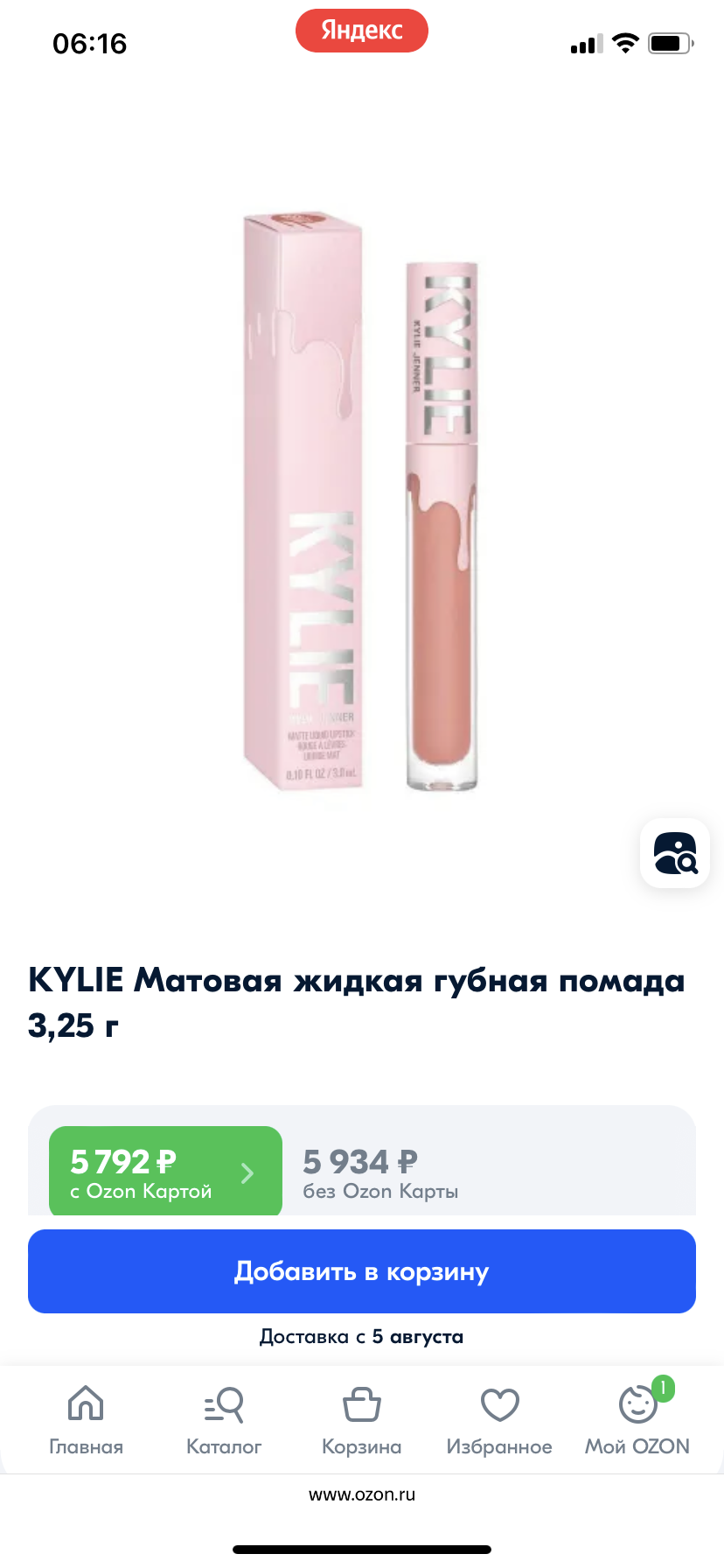
Task: Select the 5 792 ₽ Ozon Card price
Action: pyautogui.click(x=165, y=1171)
